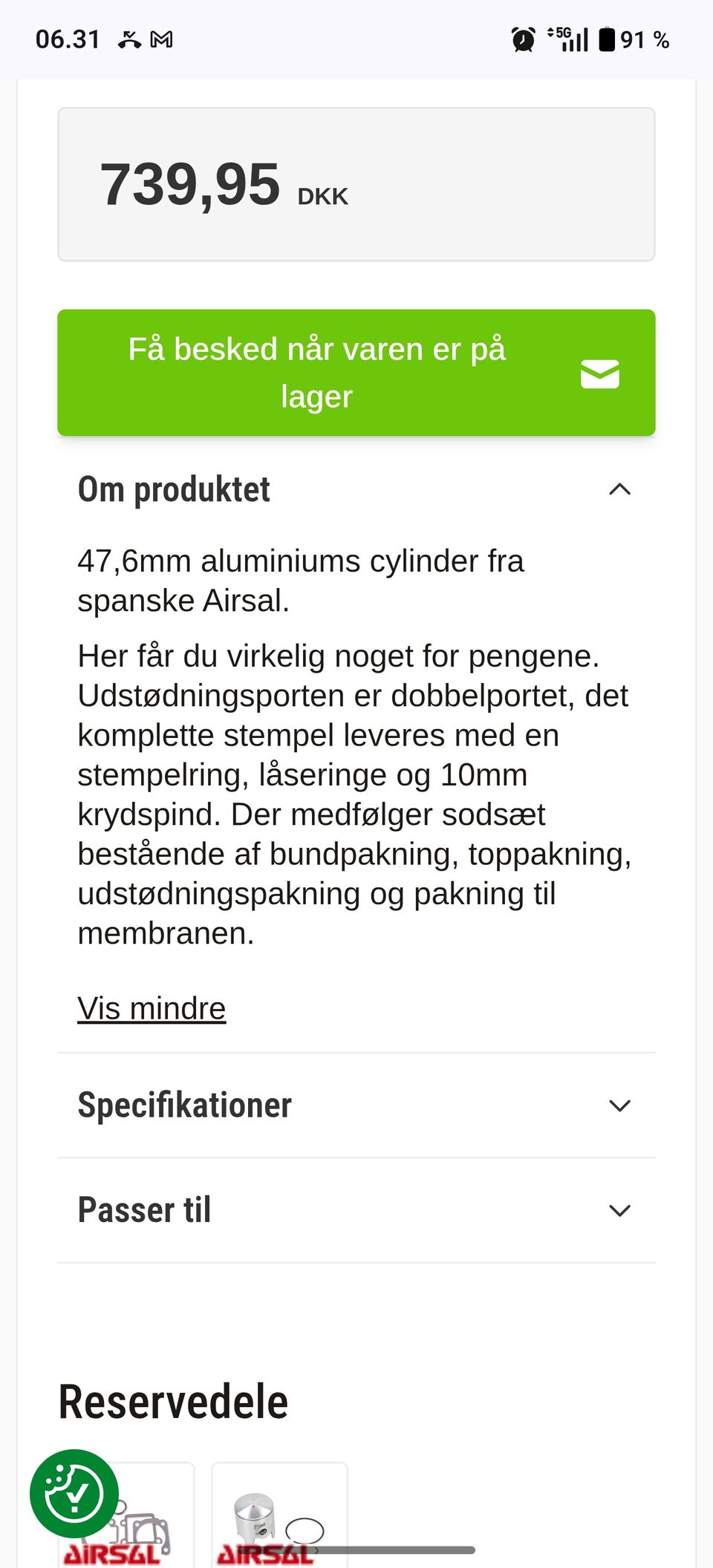Tap the Airsal logo on the piston thumbnail

[x=267, y=1555]
